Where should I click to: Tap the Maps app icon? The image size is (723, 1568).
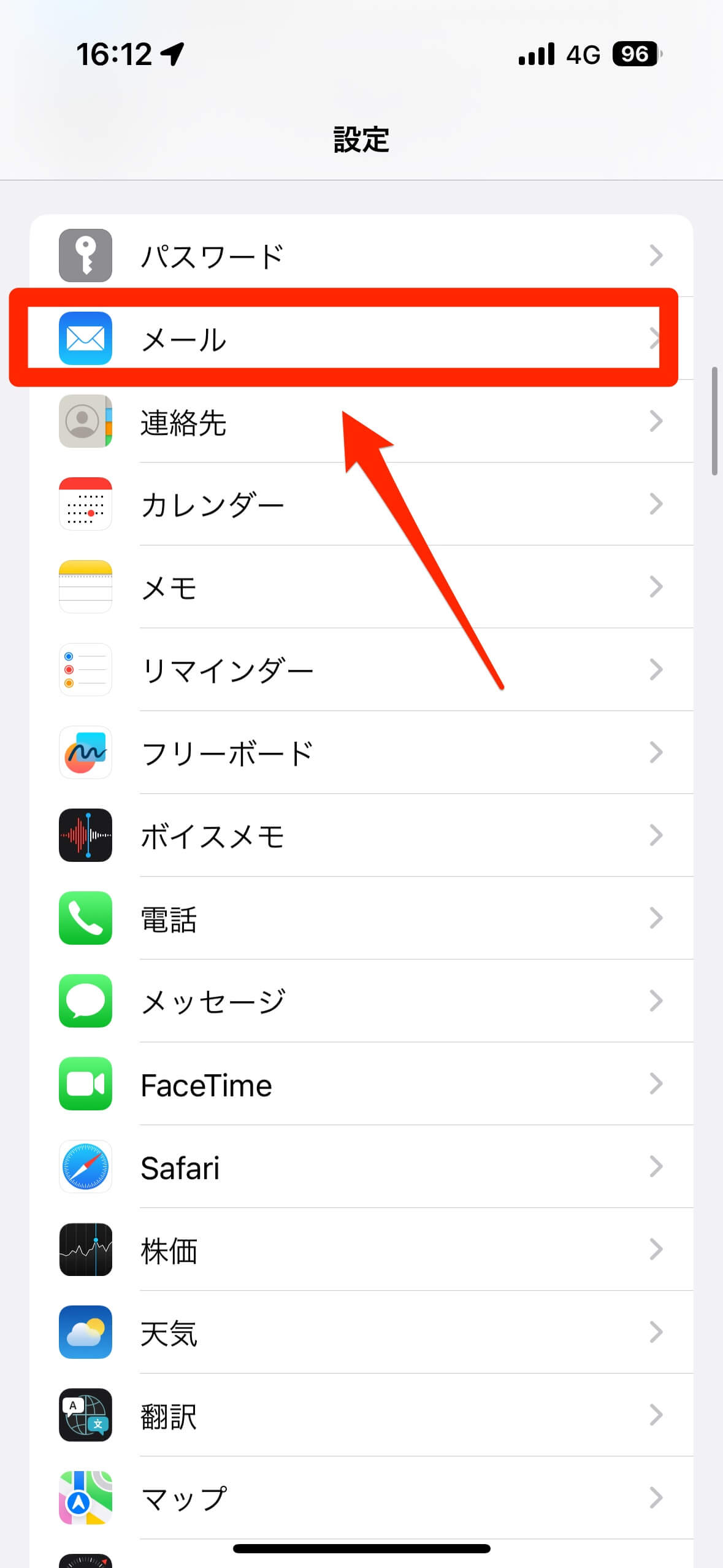click(x=85, y=1497)
